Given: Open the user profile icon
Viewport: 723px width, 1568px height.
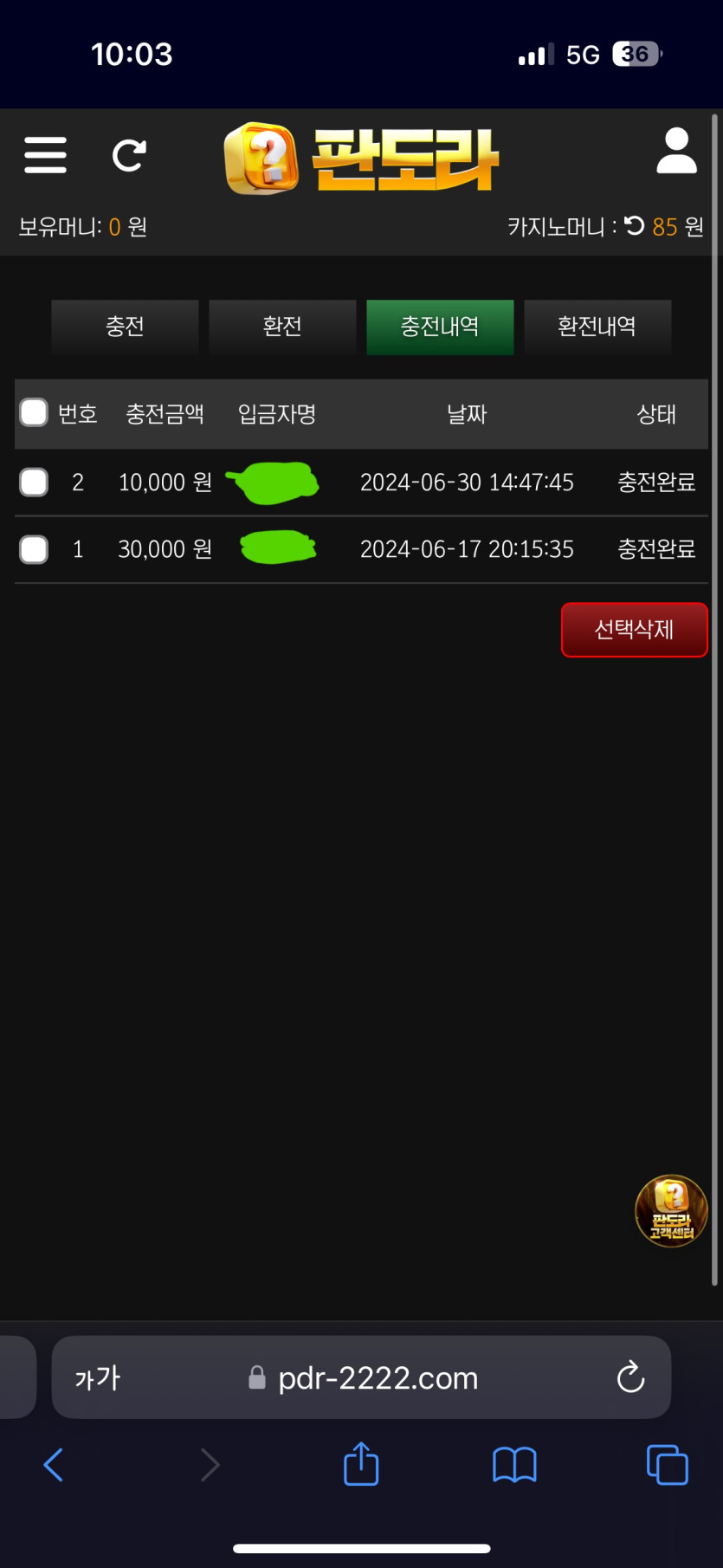Looking at the screenshot, I should click(676, 152).
